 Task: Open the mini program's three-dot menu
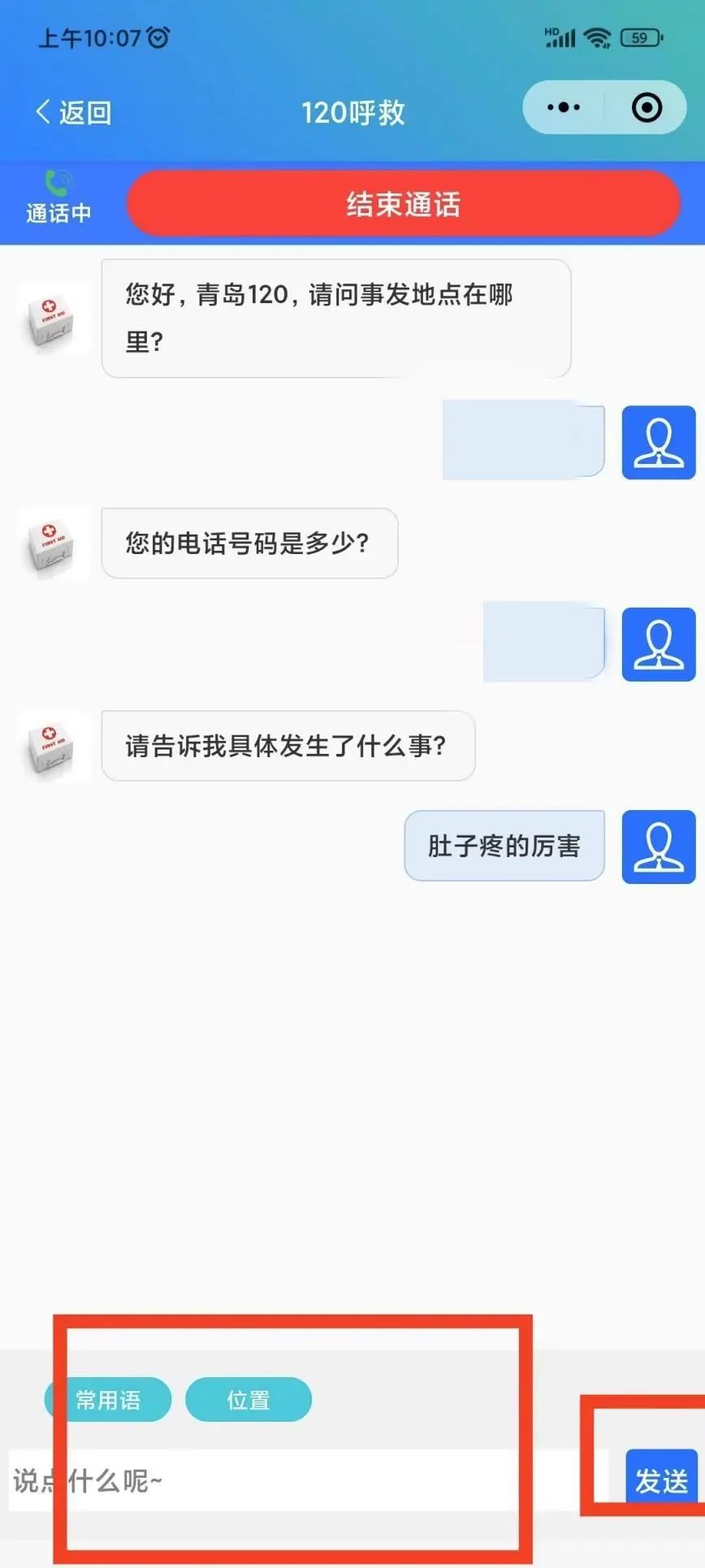pyautogui.click(x=564, y=107)
